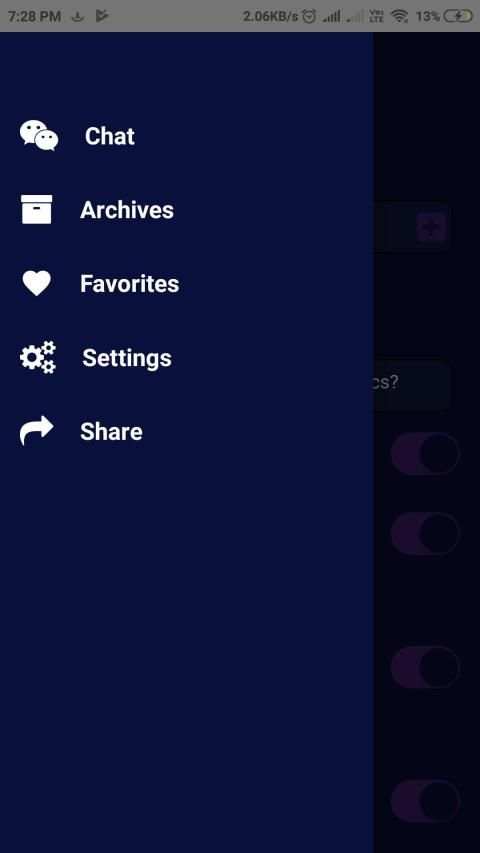Image resolution: width=480 pixels, height=853 pixels.
Task: Go to Archives
Action: pyautogui.click(x=186, y=209)
